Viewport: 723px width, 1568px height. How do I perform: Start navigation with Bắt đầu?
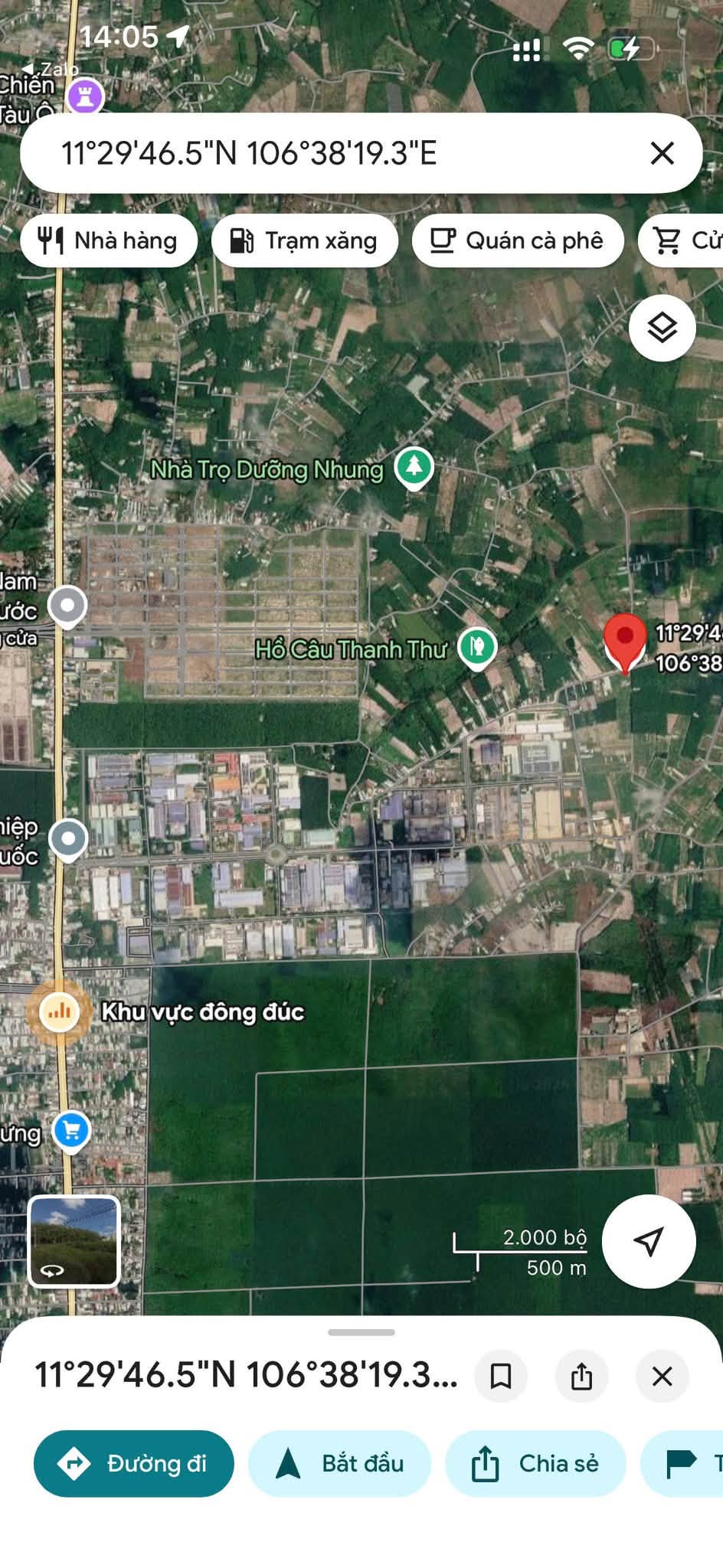(339, 1463)
